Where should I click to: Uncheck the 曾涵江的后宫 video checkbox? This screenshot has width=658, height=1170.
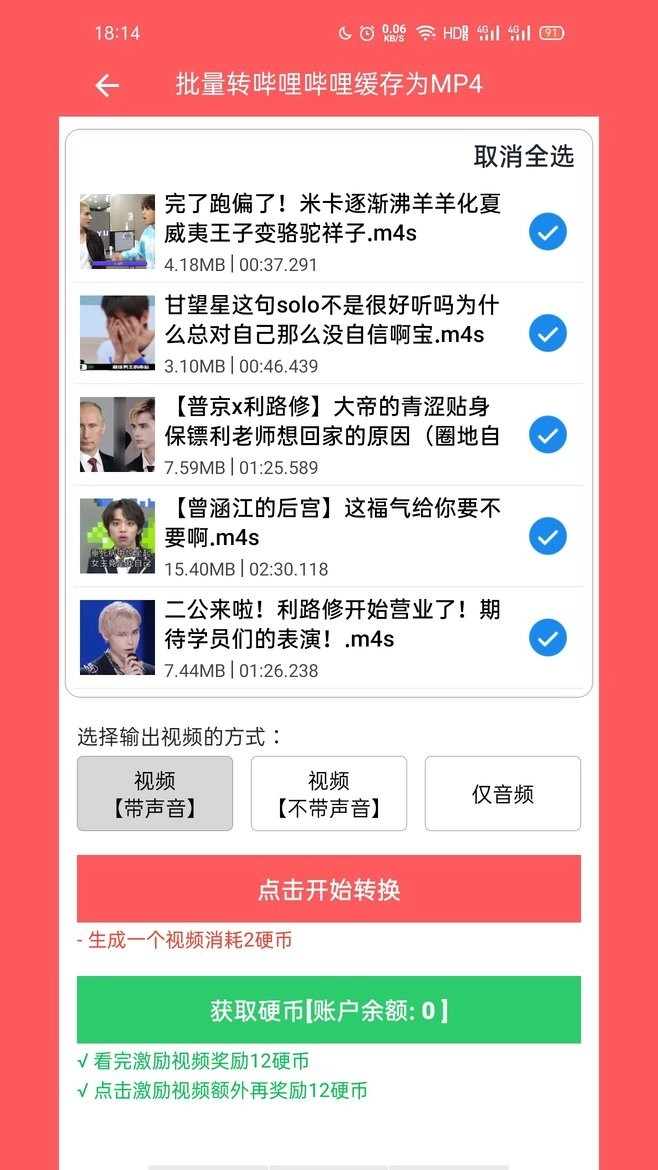547,536
